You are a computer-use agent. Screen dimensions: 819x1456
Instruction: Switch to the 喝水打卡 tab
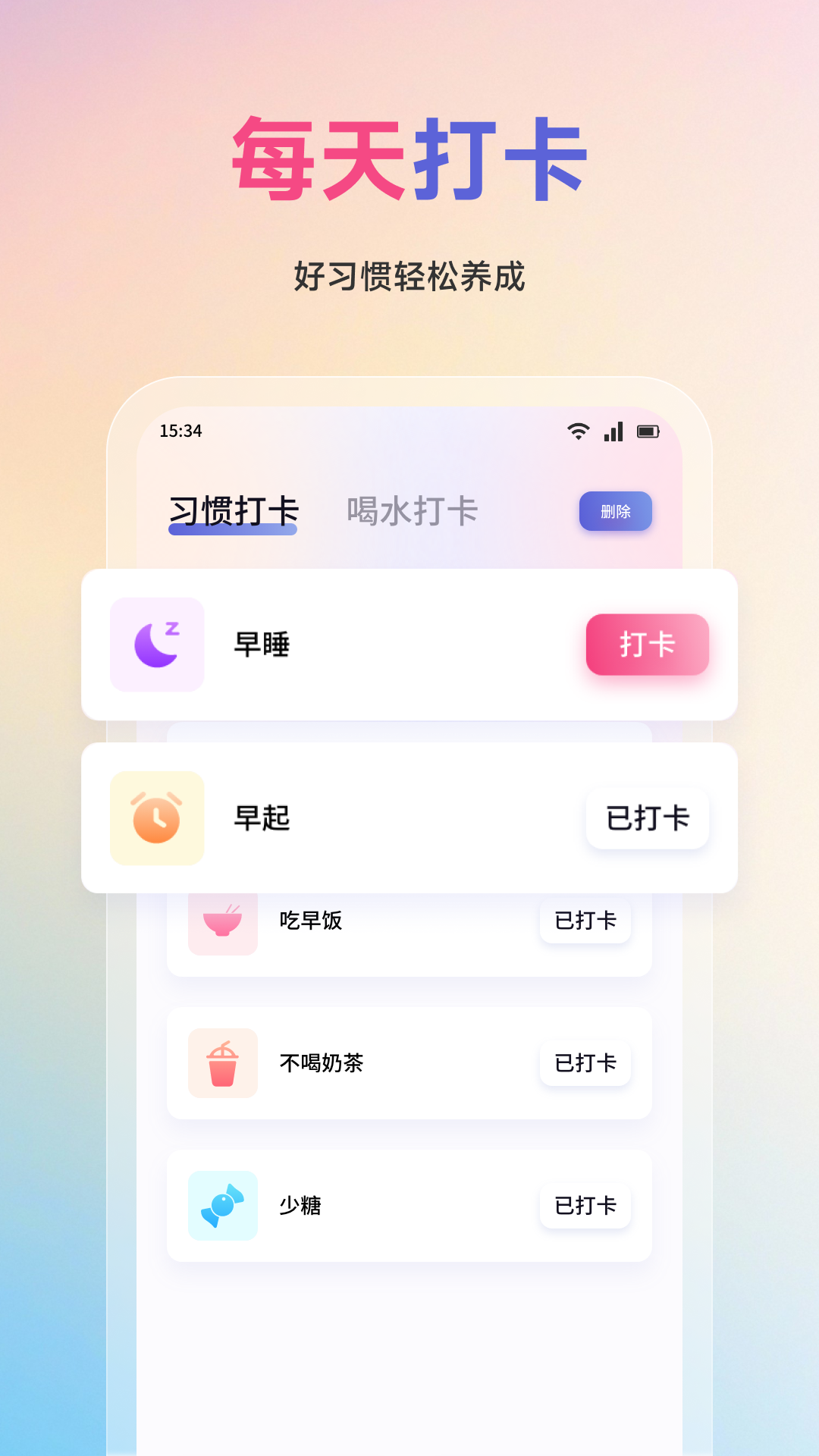coord(413,510)
